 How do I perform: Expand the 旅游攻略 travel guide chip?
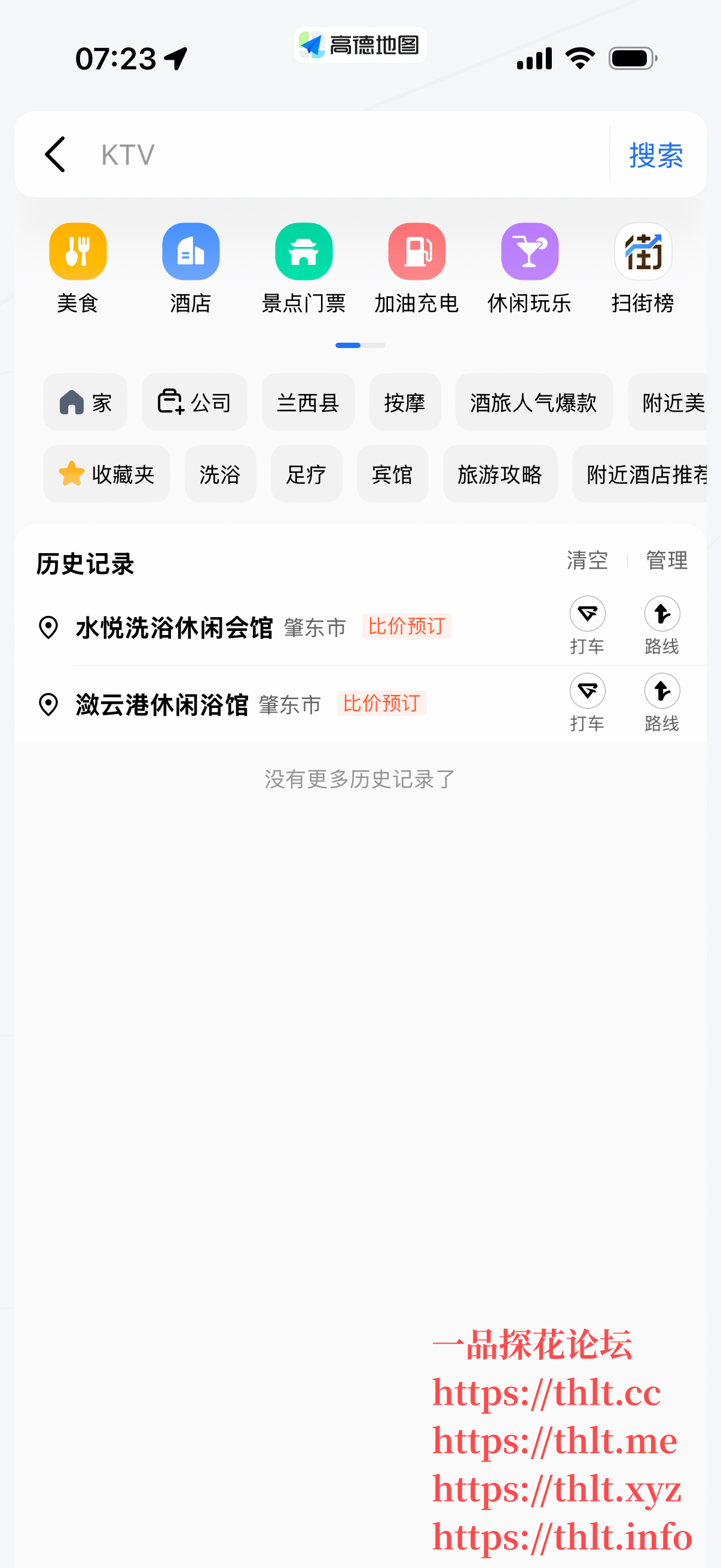[500, 474]
